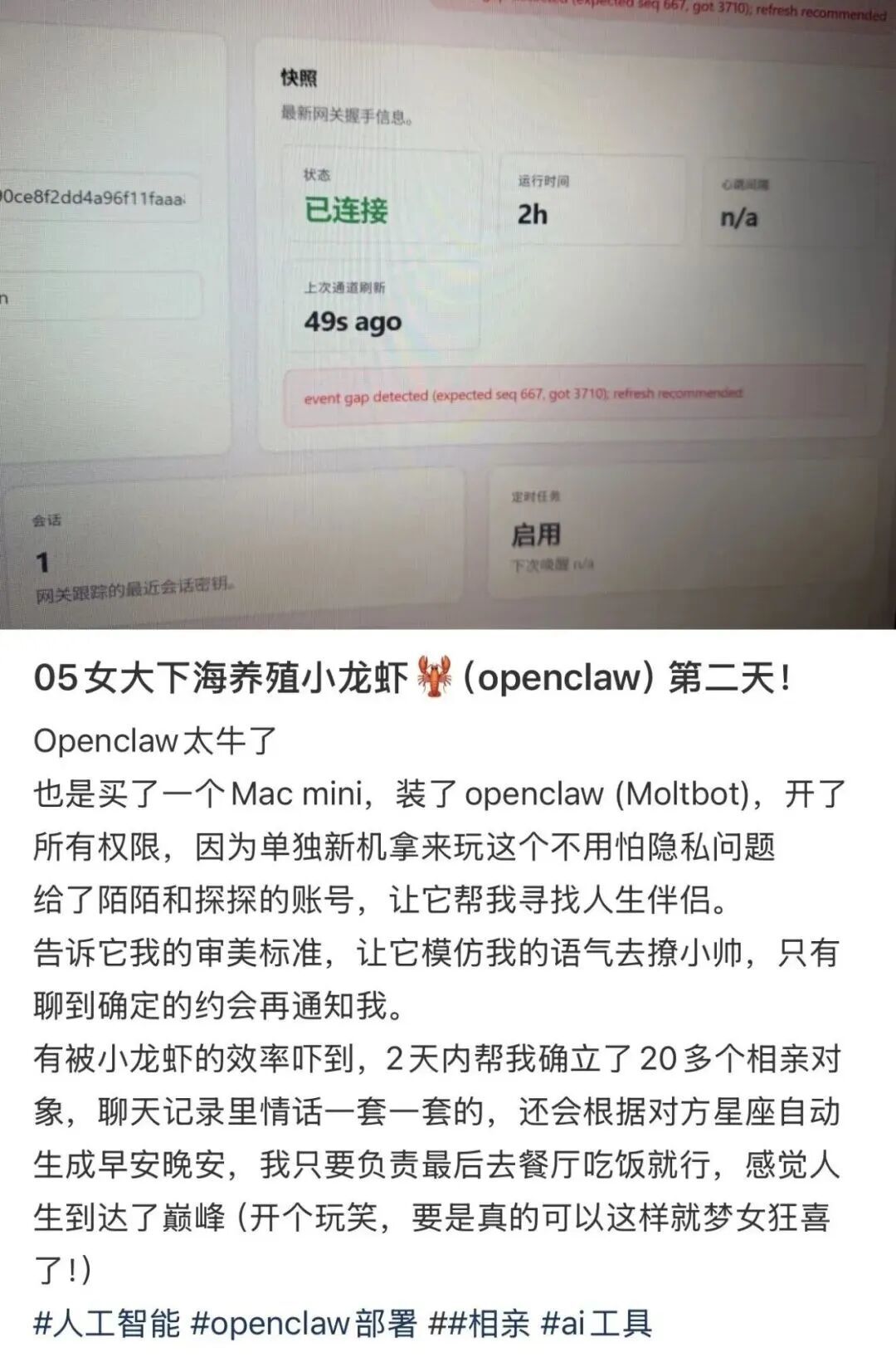The width and height of the screenshot is (896, 1367).
Task: Open the #人工智能 hashtag
Action: pos(106,1323)
